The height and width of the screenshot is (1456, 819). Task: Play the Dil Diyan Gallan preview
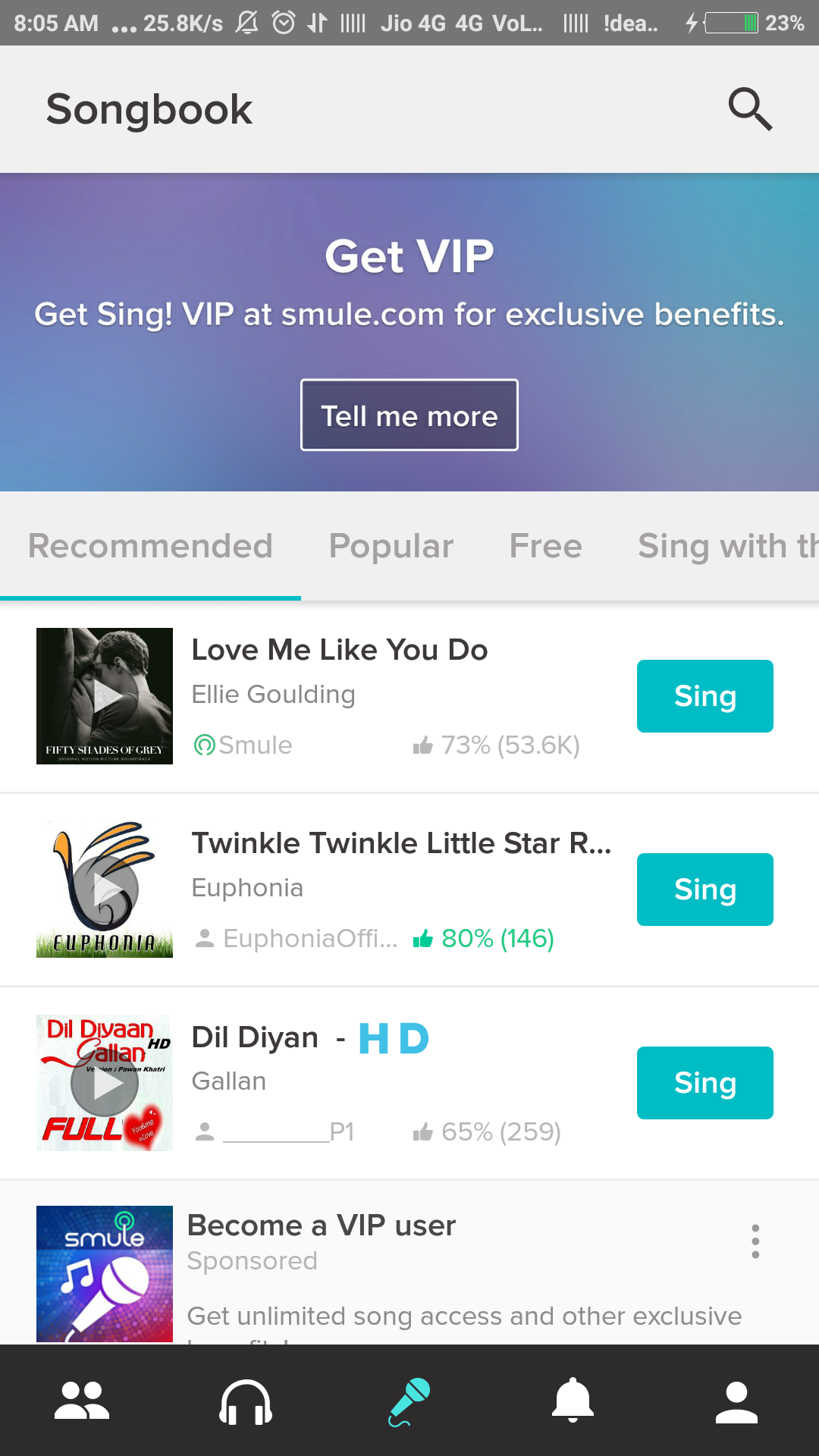pos(105,1083)
